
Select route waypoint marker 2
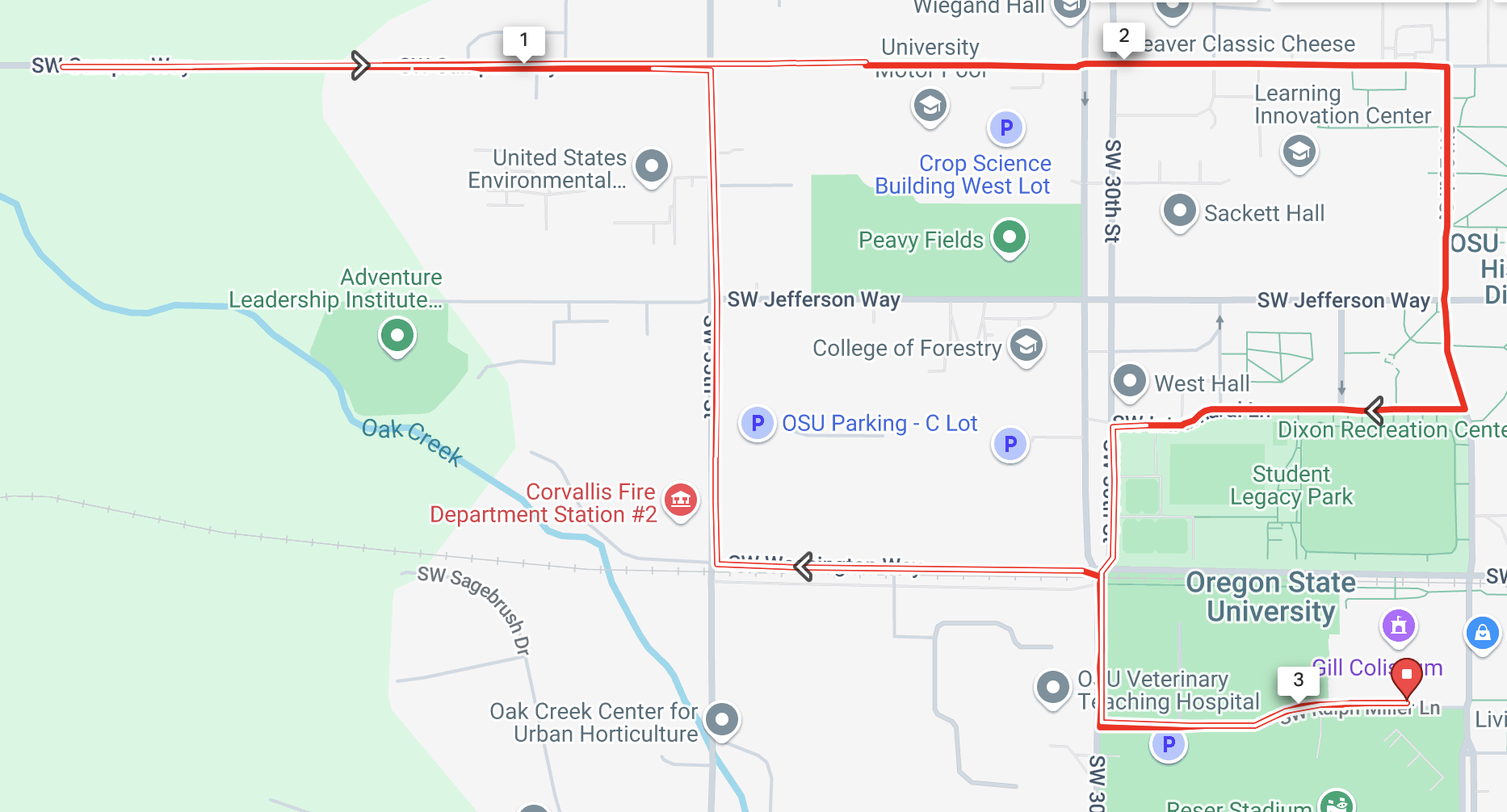tap(1123, 36)
